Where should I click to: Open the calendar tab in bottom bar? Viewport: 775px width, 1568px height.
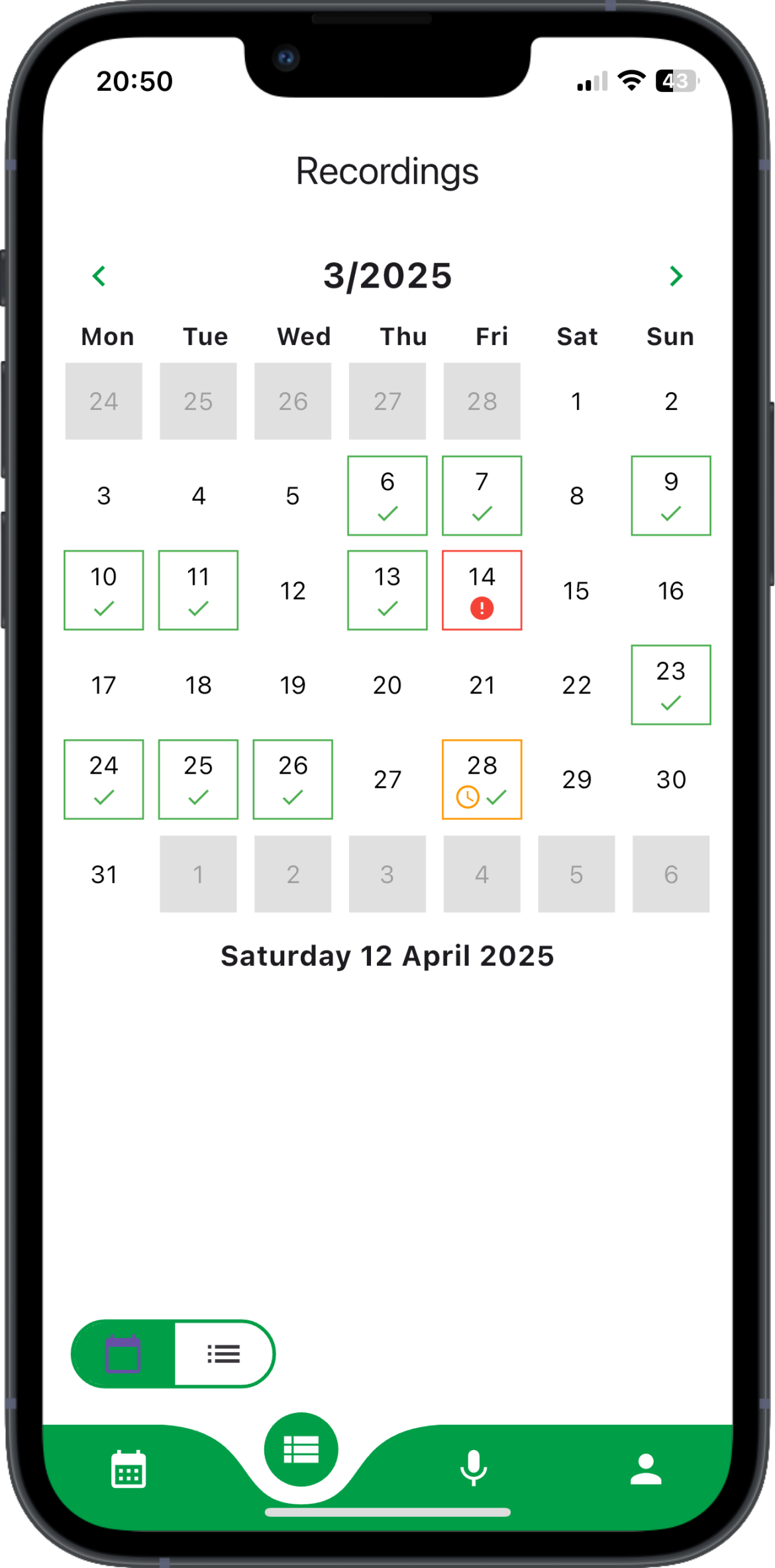coord(129,1469)
